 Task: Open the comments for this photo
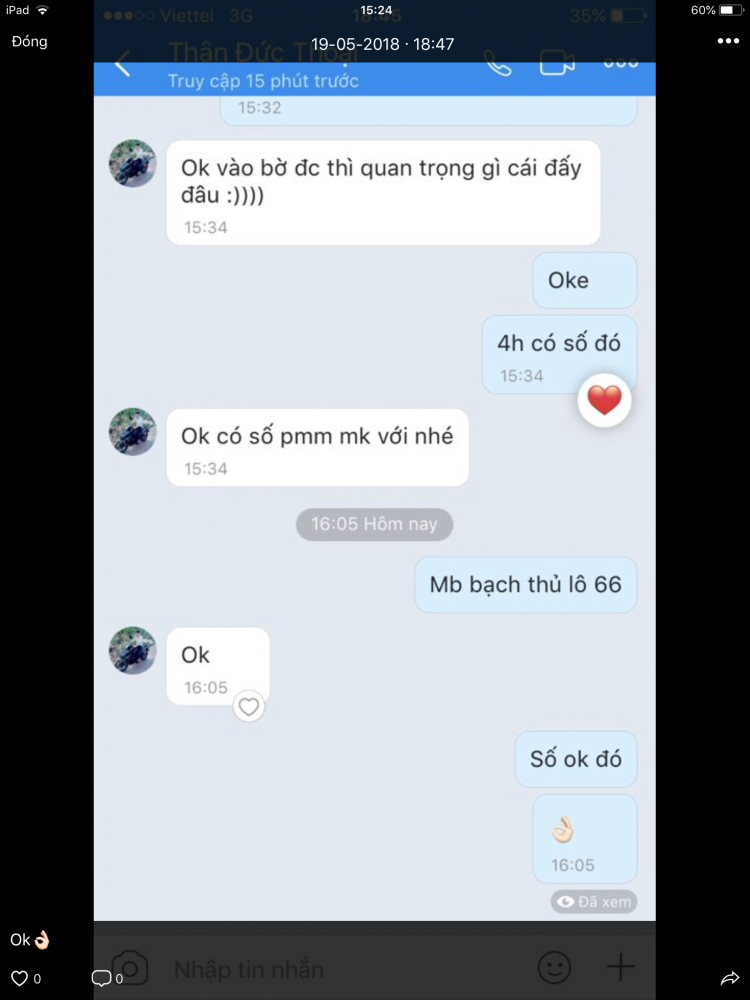coord(102,978)
